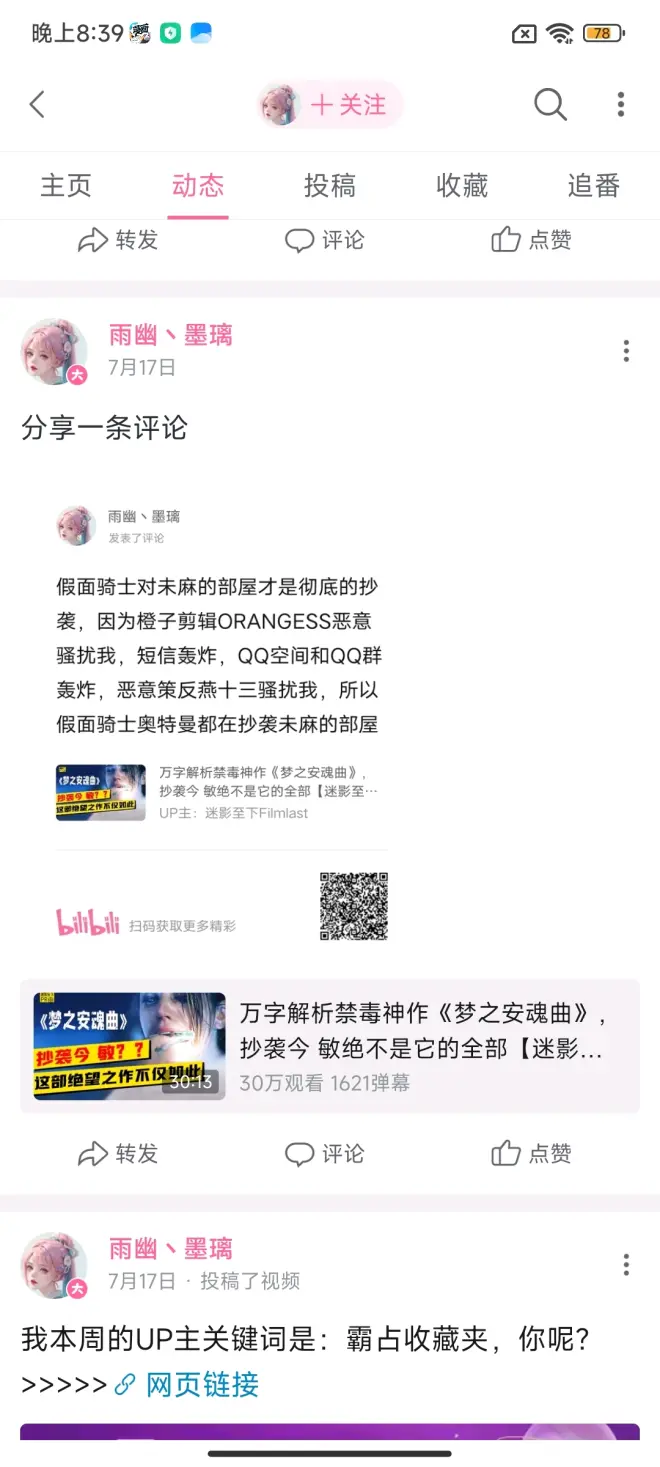This screenshot has width=660, height=1467.
Task: Repost the 分享一条评论 post via 转发
Action: 118,1154
